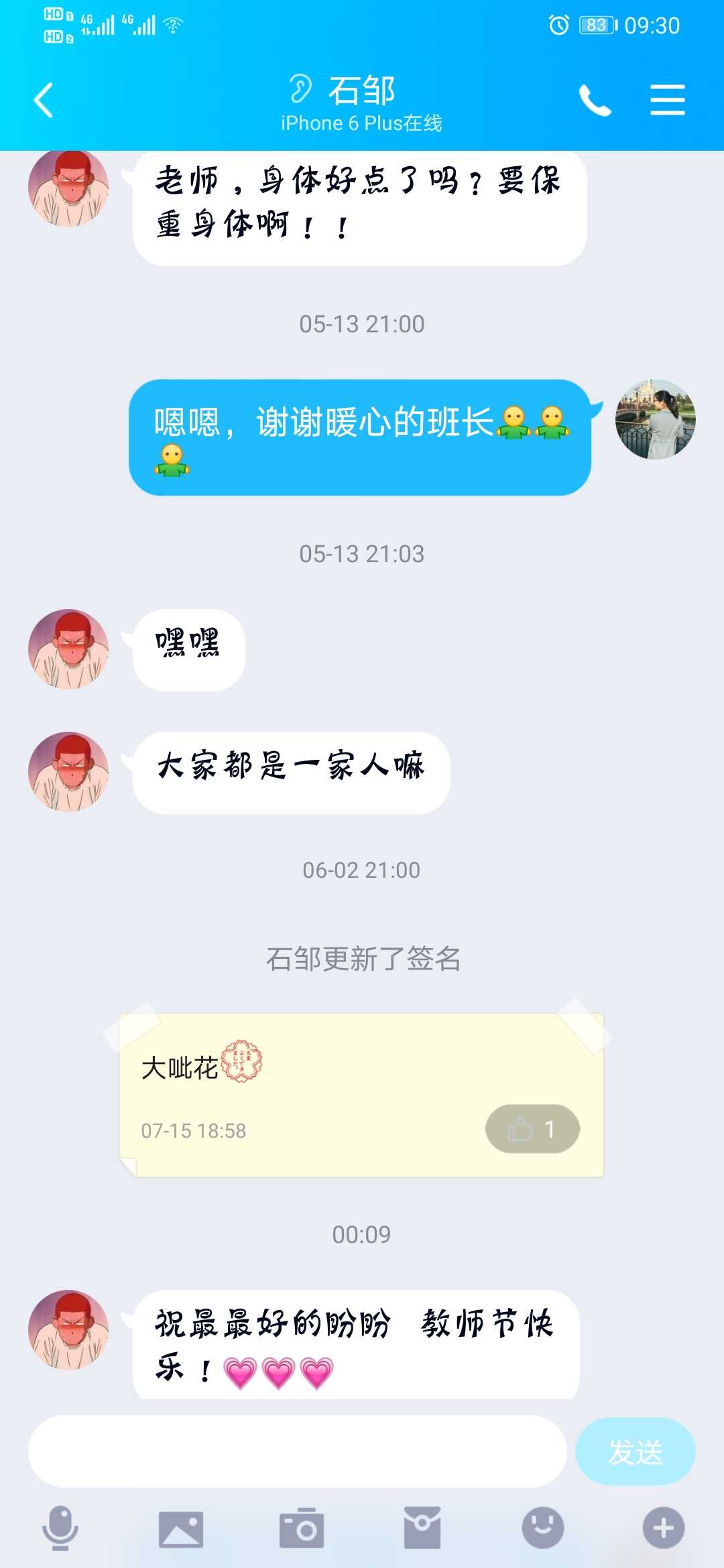Send a red packet

(422, 1528)
